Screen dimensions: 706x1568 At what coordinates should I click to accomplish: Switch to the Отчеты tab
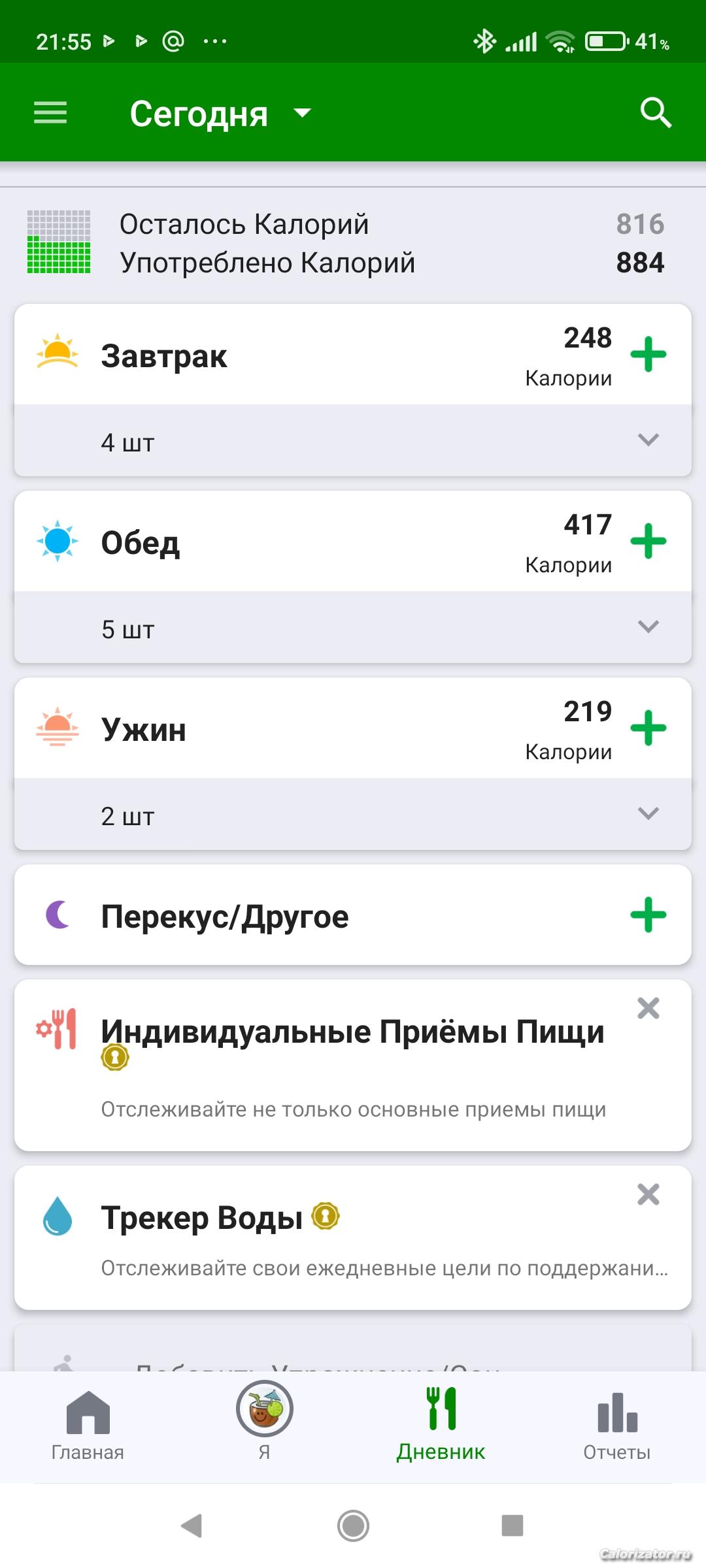click(616, 1426)
